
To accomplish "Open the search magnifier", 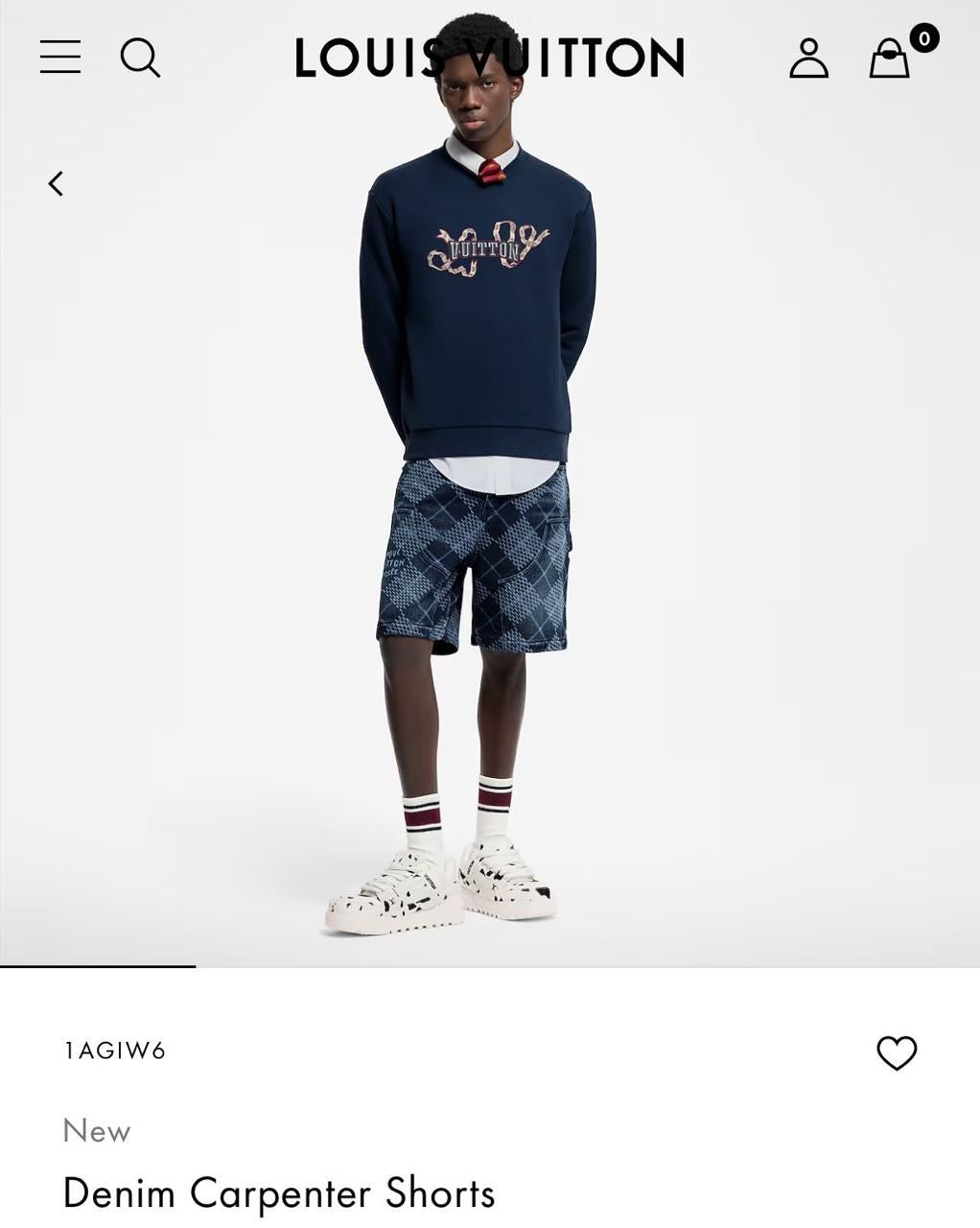I will (140, 58).
